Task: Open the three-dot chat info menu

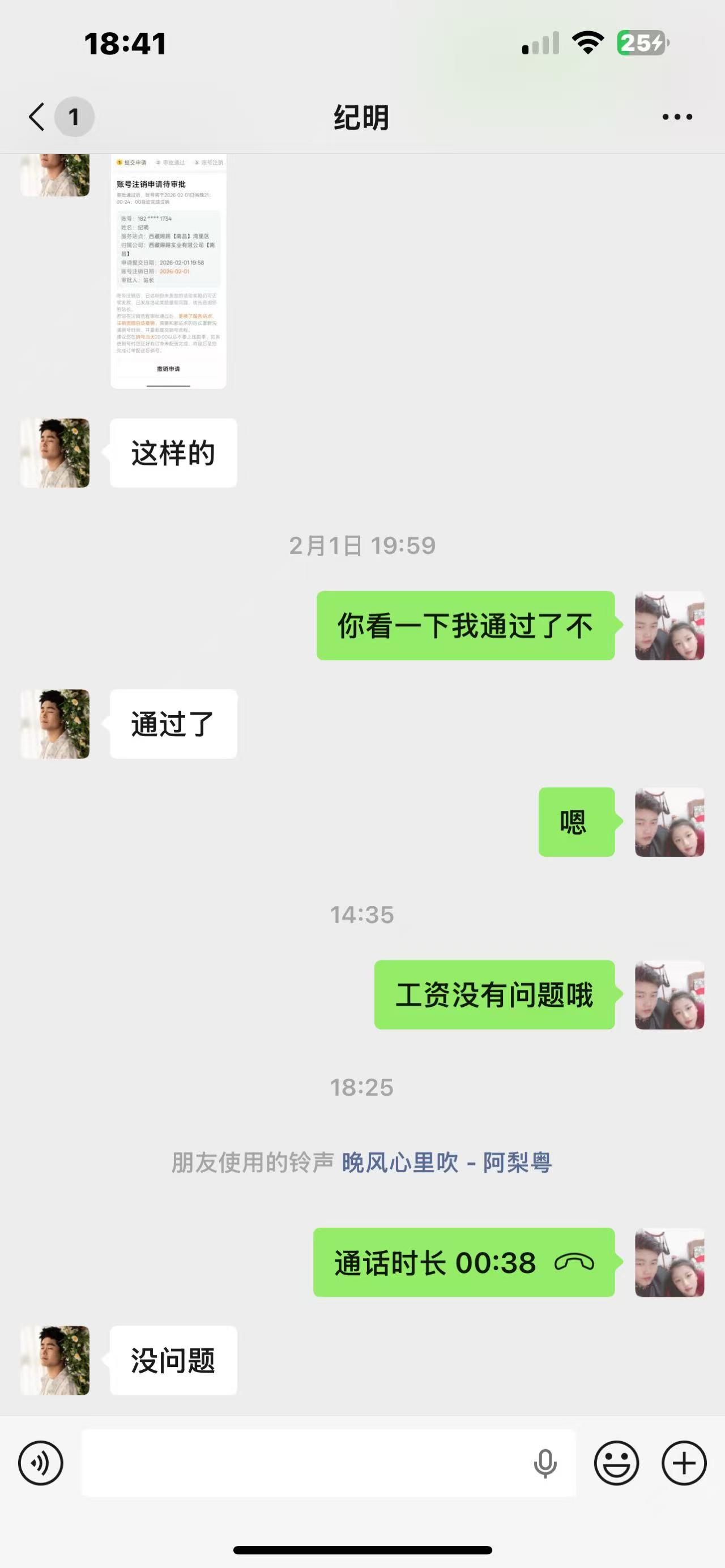Action: tap(677, 116)
